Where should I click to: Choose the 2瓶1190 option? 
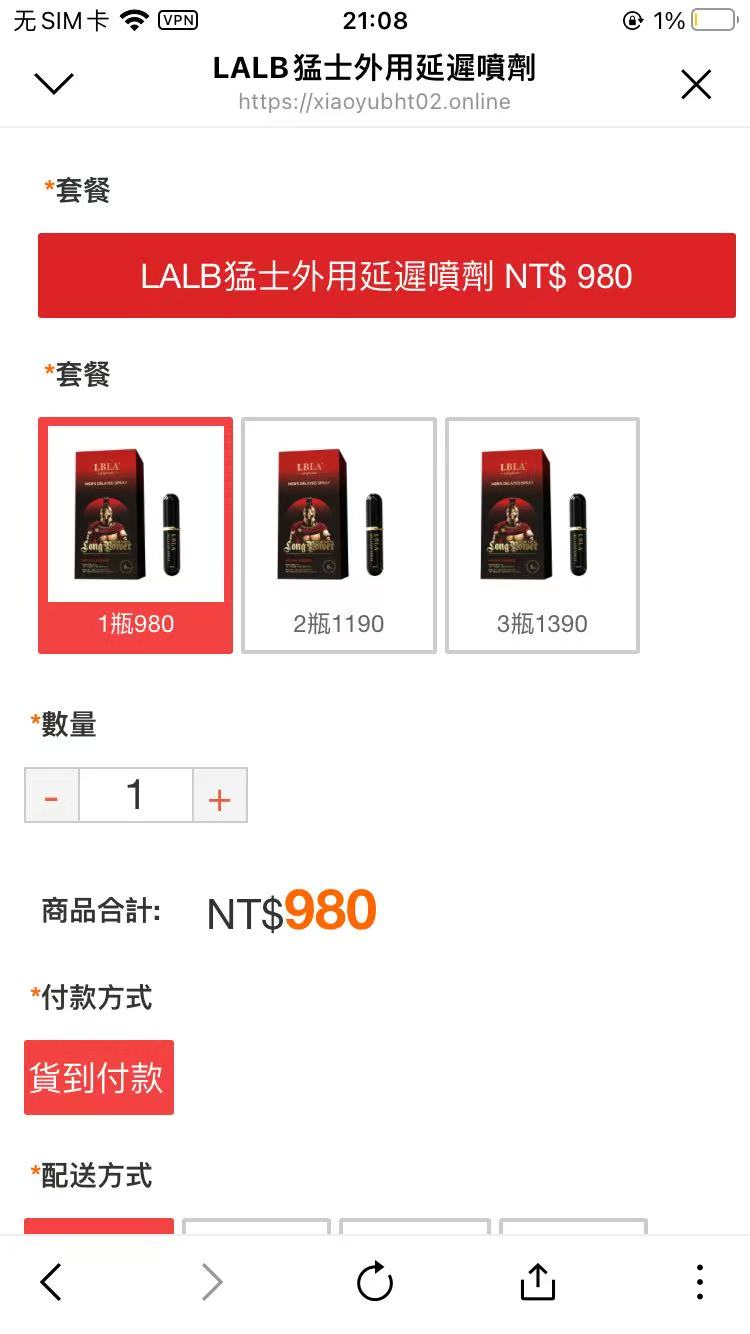click(339, 535)
